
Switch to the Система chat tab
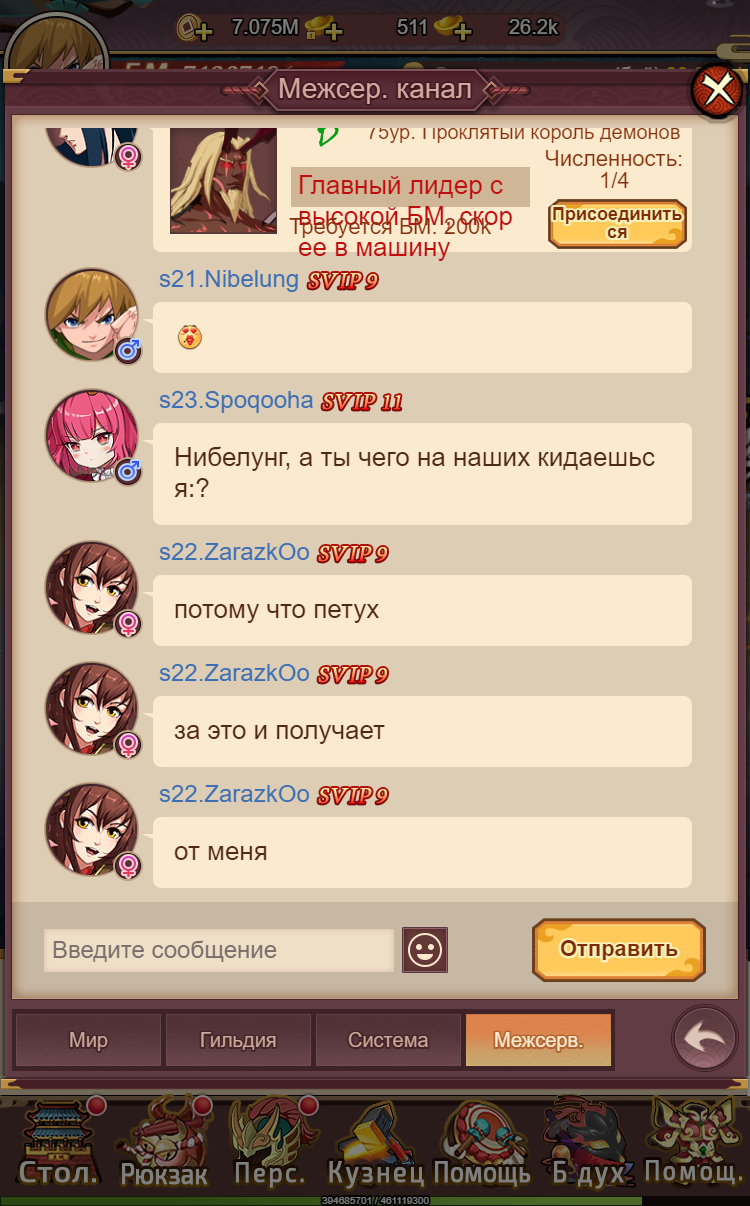388,1040
